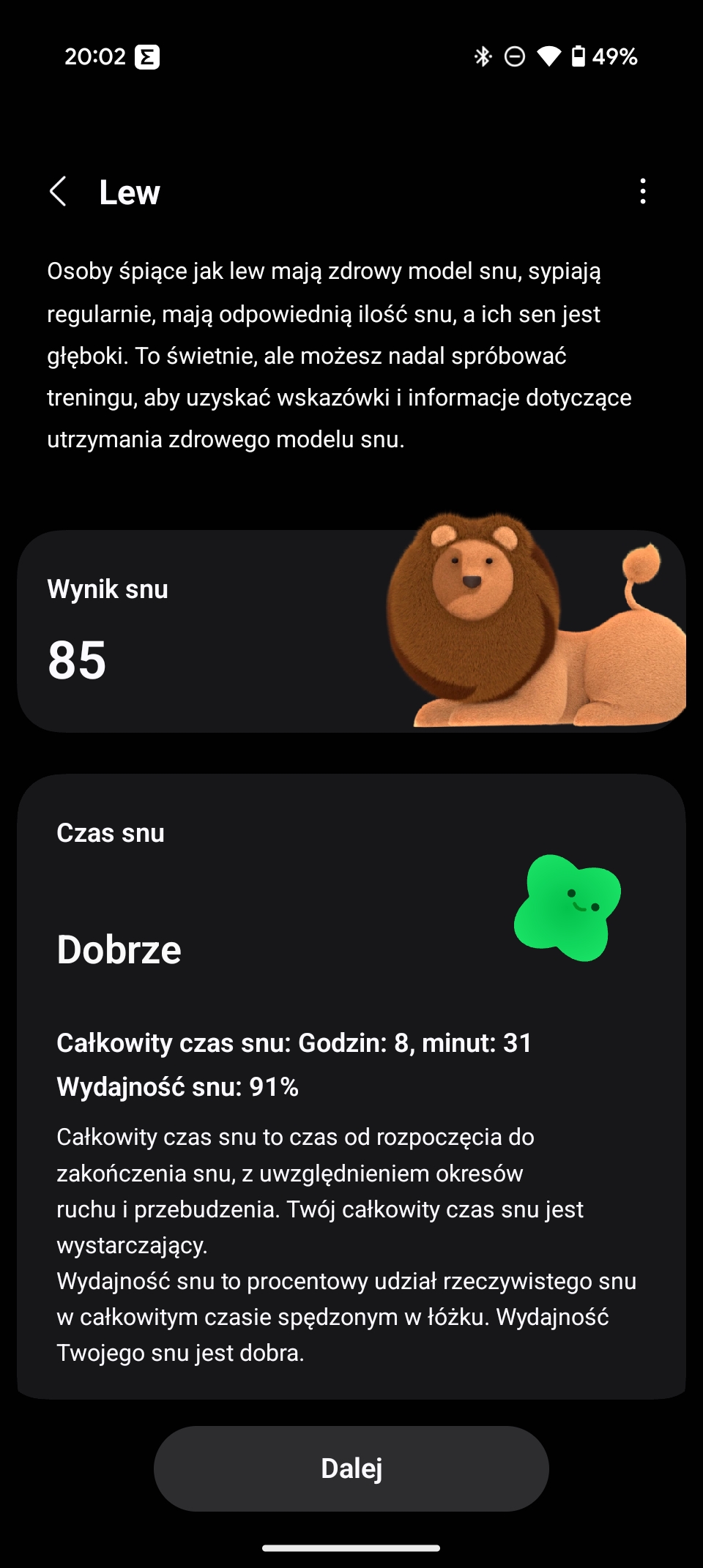Tap the Dalej button
Viewport: 703px width, 1568px height.
coord(351,1468)
